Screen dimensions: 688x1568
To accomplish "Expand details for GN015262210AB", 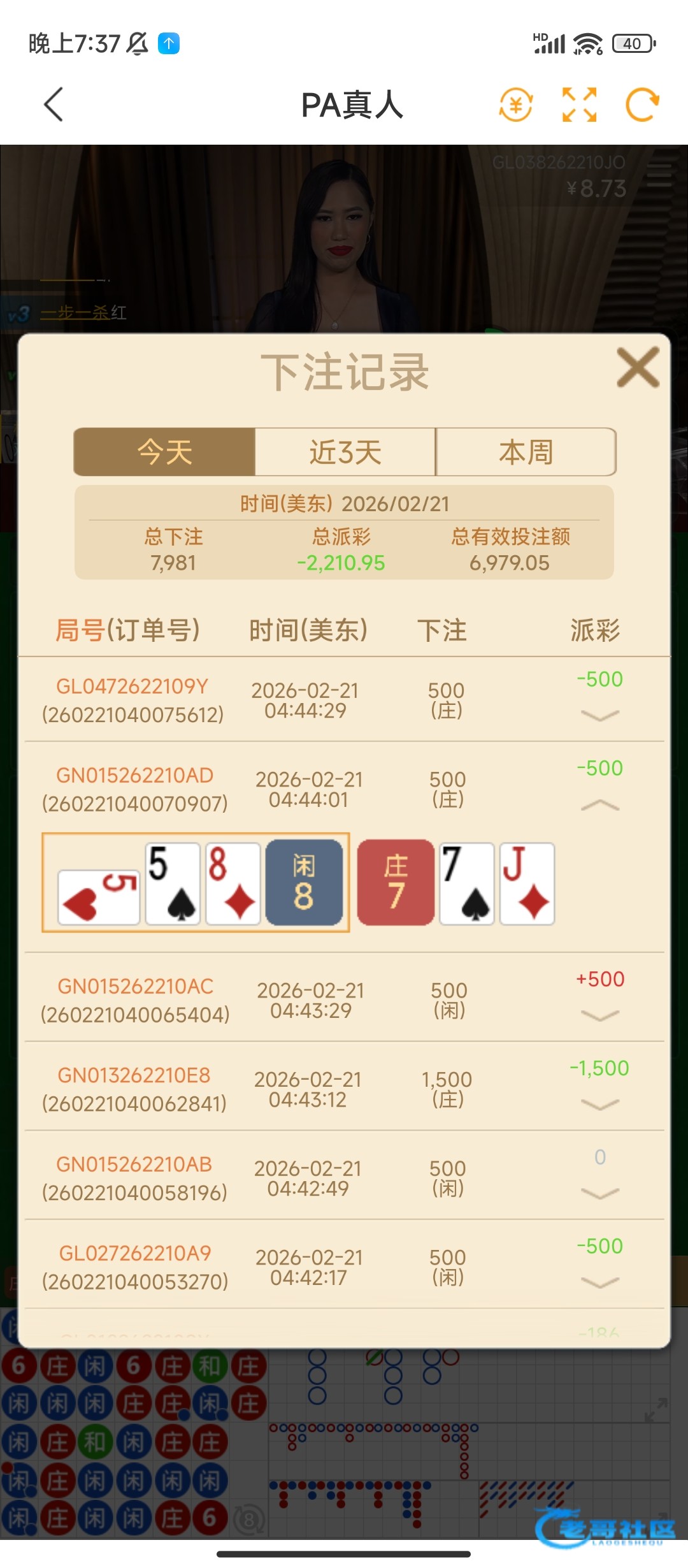I will coord(600,1193).
